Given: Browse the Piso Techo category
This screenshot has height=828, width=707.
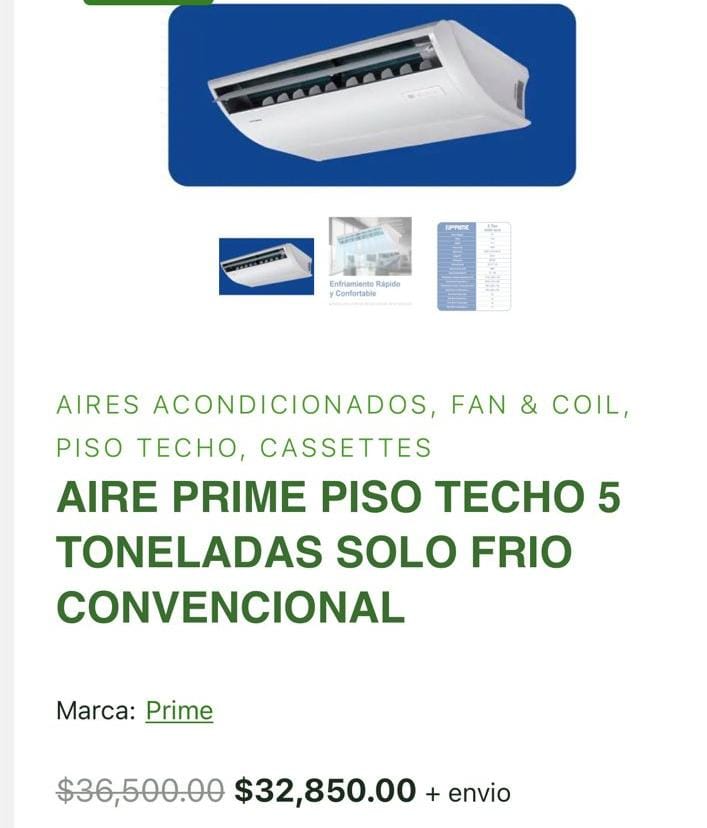Looking at the screenshot, I should click(147, 447).
